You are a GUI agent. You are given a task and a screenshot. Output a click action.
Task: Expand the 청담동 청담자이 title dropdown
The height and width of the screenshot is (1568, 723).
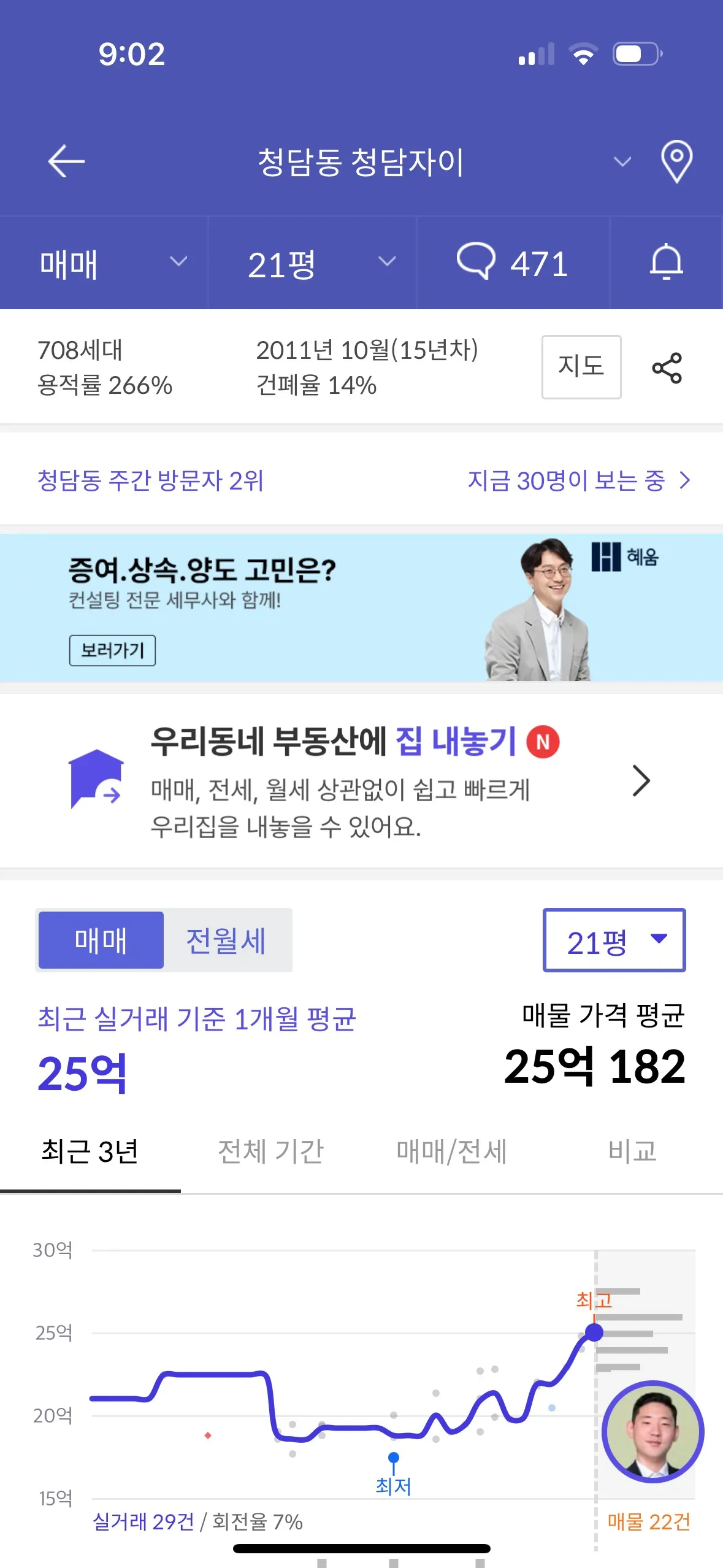[622, 162]
